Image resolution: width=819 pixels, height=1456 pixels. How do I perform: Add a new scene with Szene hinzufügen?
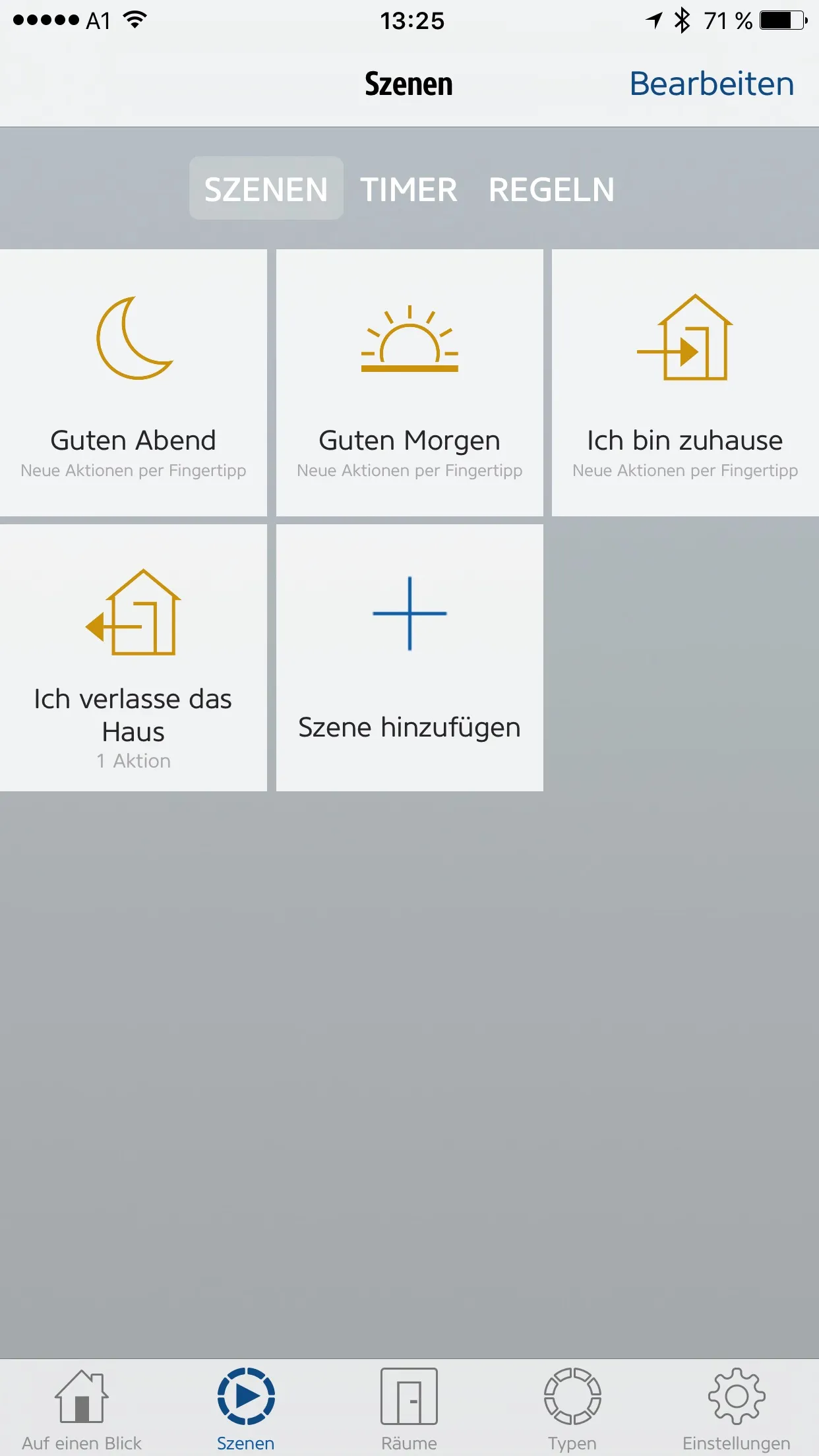pyautogui.click(x=409, y=658)
